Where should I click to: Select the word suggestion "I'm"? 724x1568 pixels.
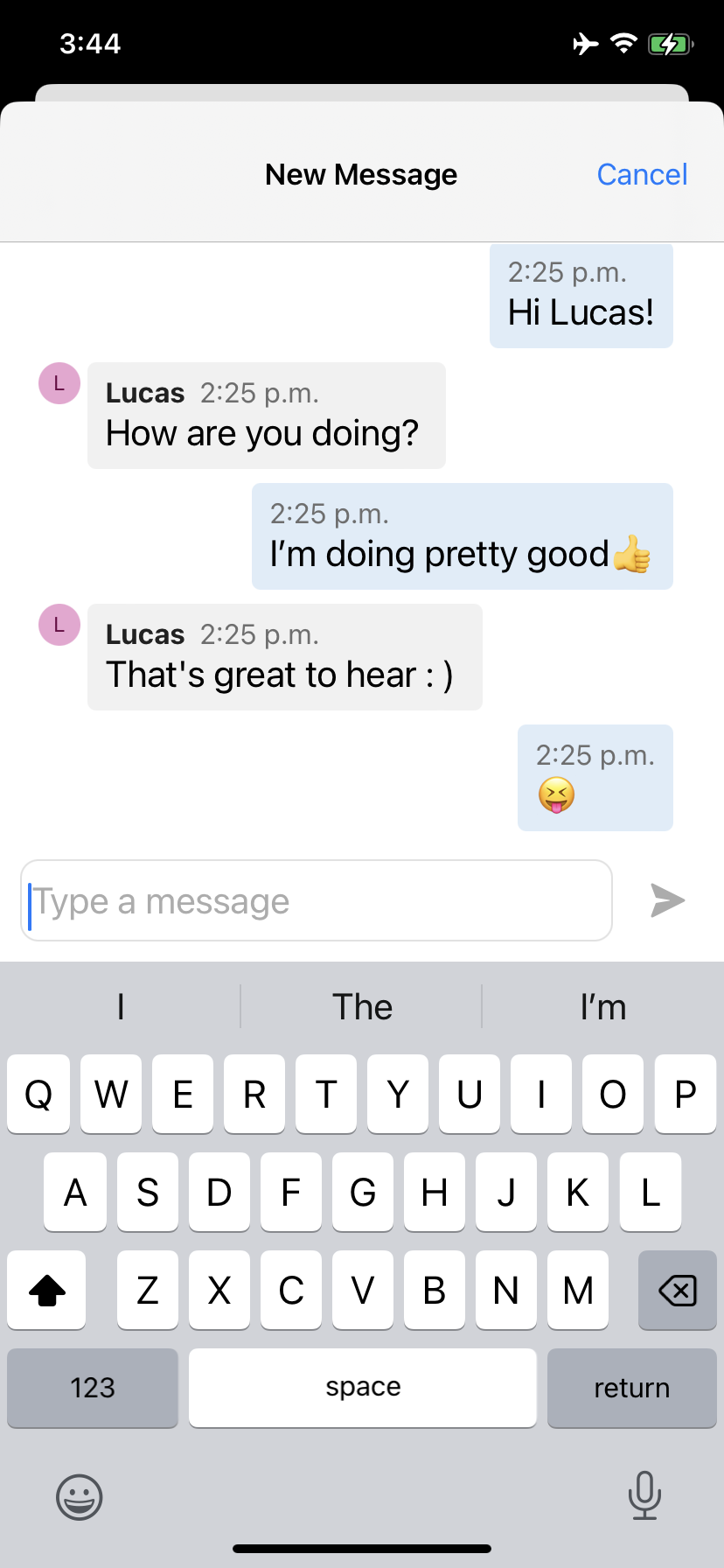tap(602, 1007)
